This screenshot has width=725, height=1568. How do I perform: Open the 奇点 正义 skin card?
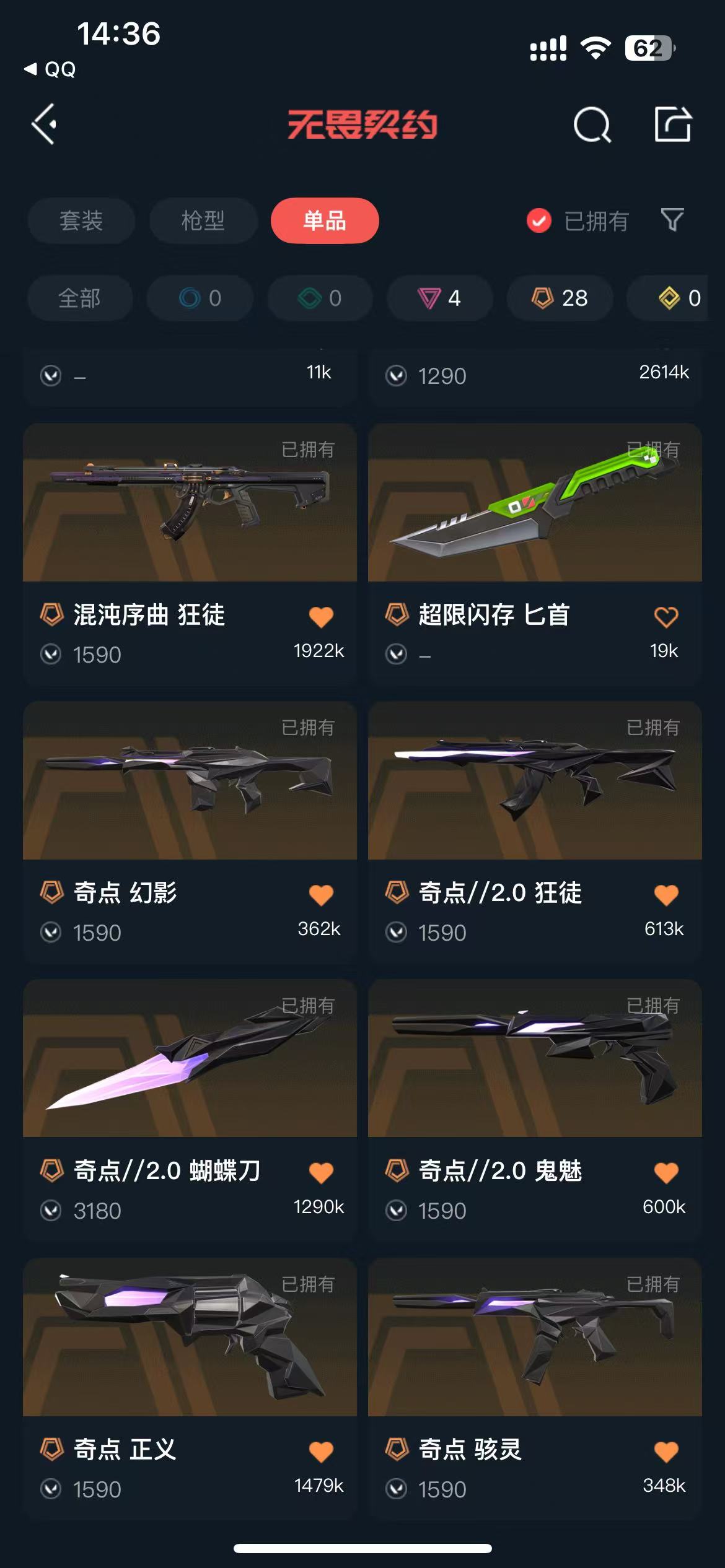[190, 1387]
